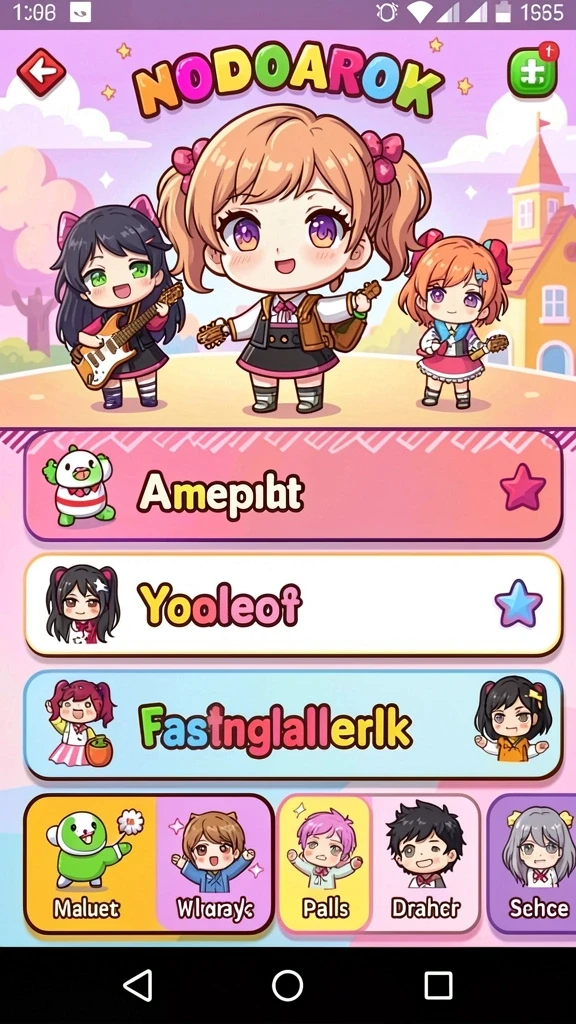The image size is (576, 1024).
Task: Tap the red back arrow
Action: pos(41,72)
